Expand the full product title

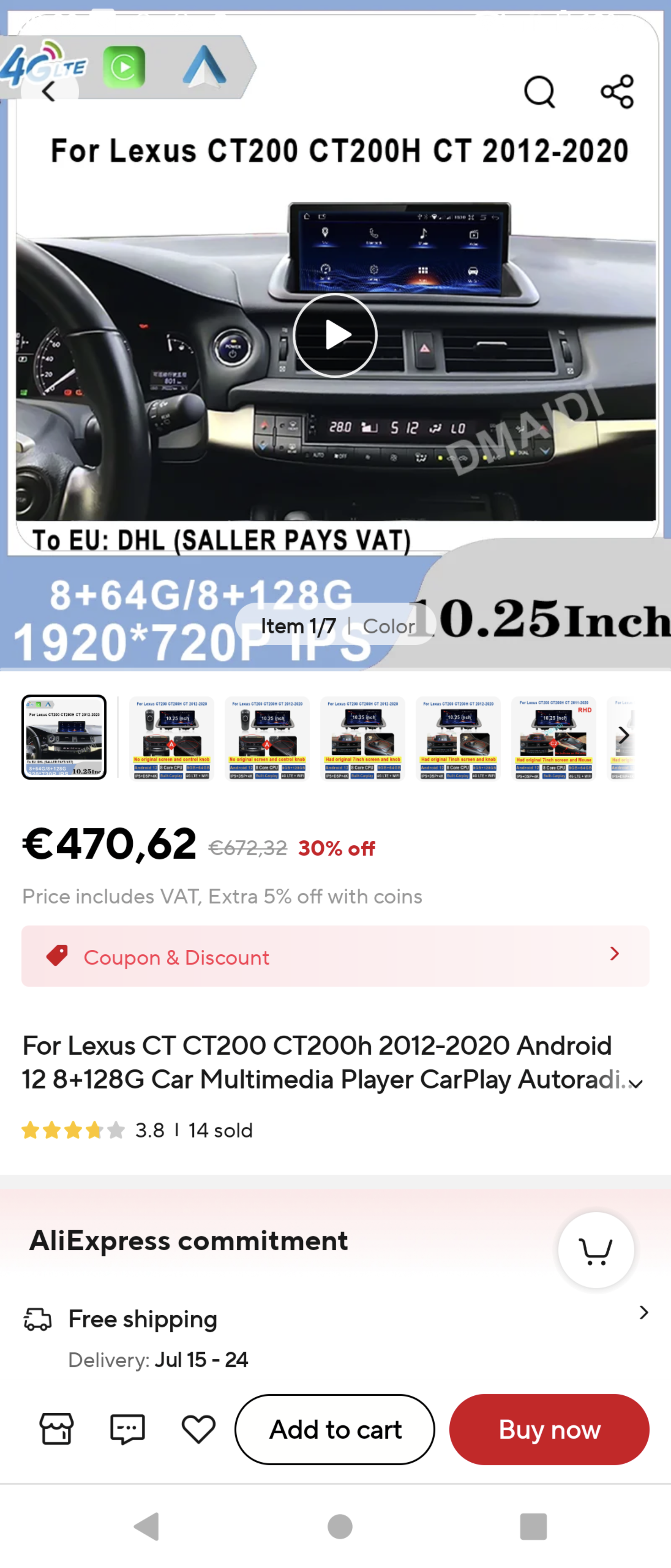(x=636, y=1084)
